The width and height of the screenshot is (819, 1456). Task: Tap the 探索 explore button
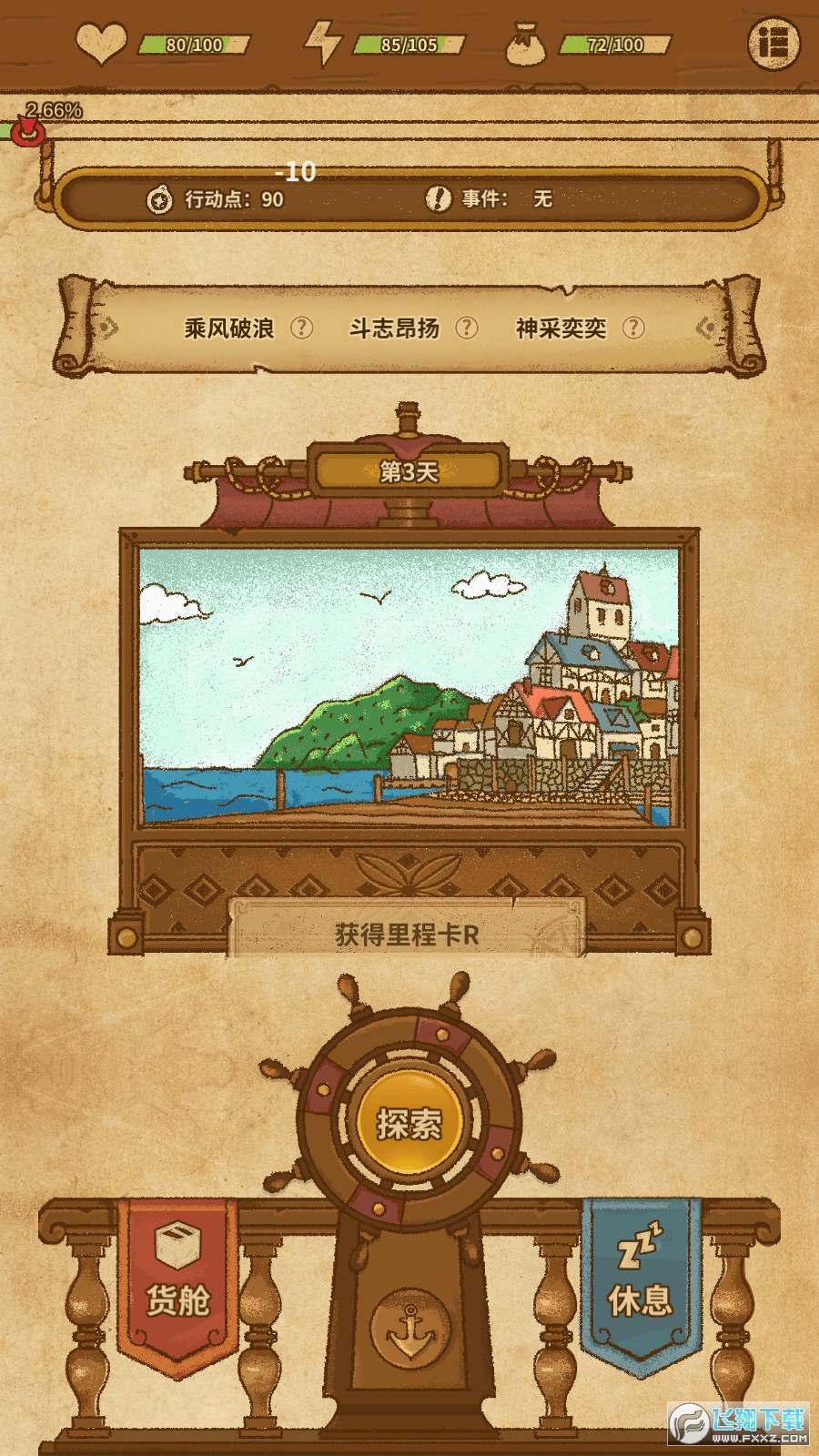pyautogui.click(x=409, y=1124)
